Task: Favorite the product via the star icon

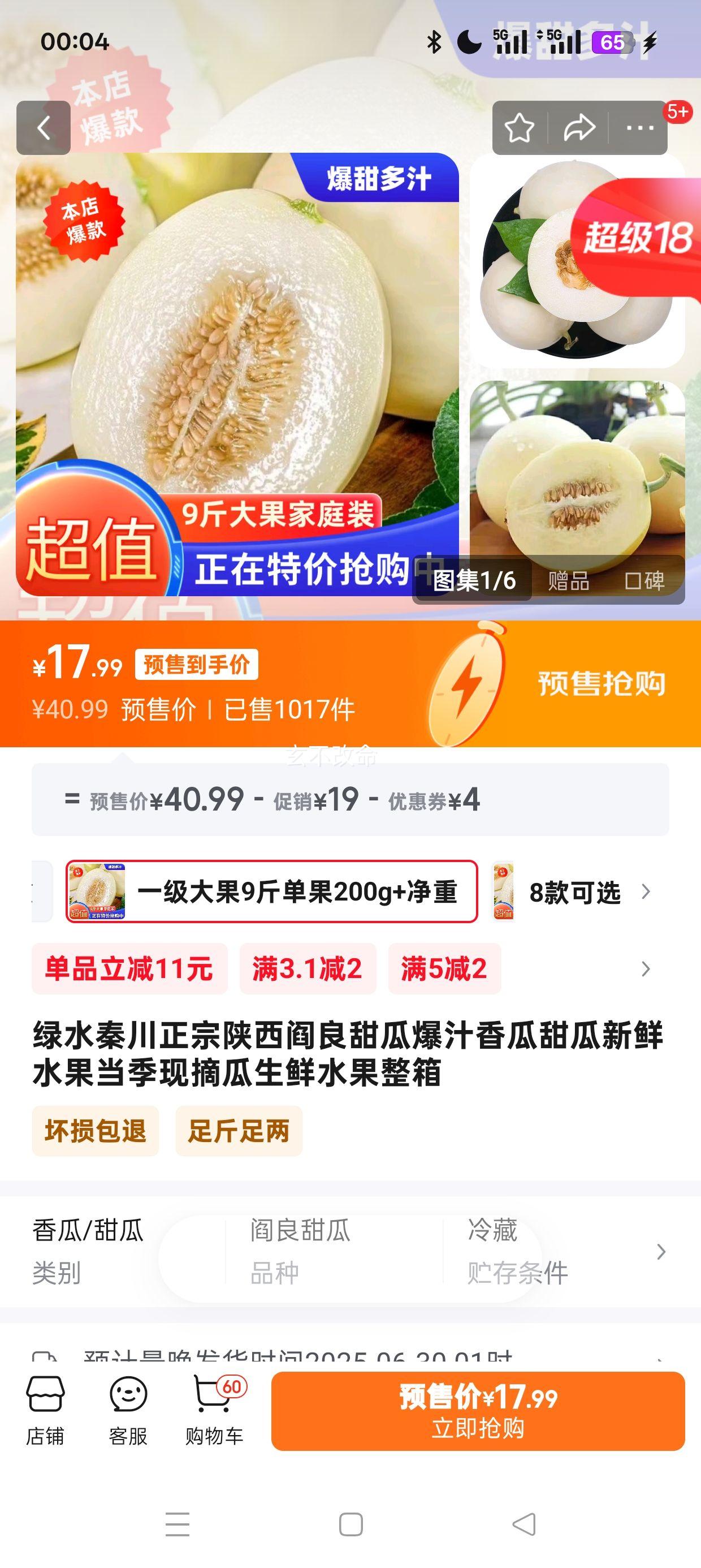Action: [517, 128]
